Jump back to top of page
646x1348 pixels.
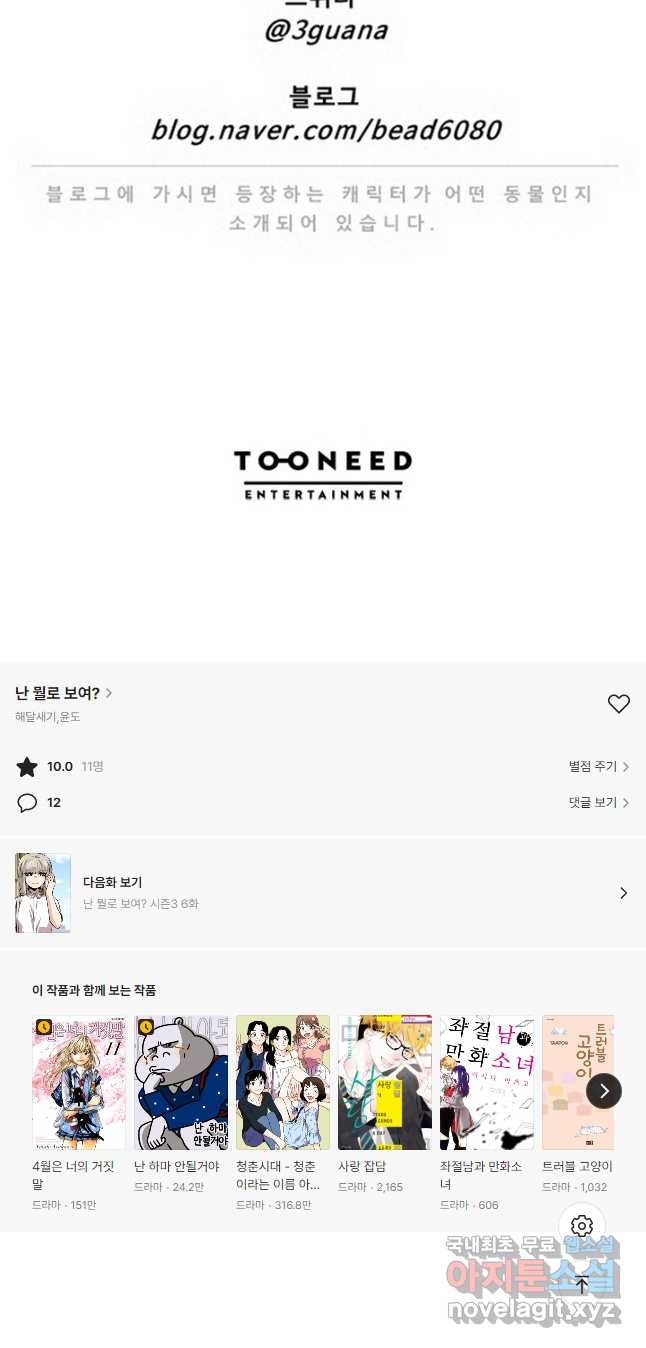tap(582, 1286)
